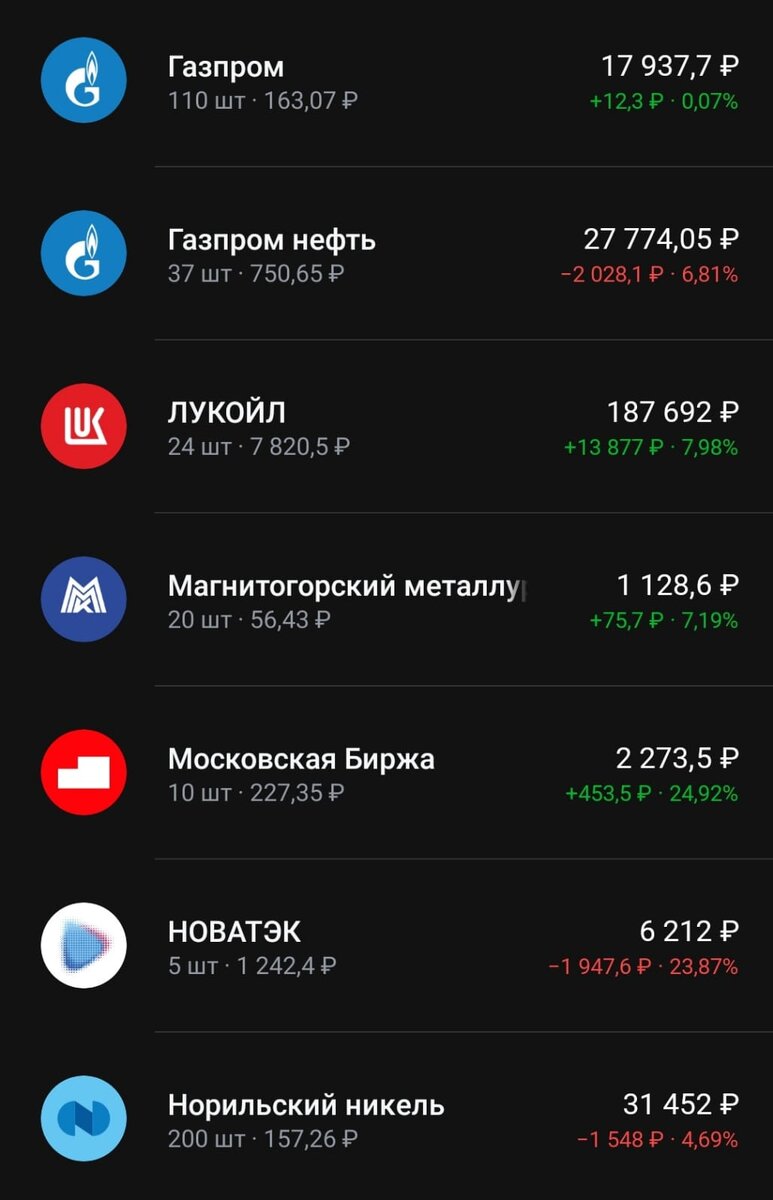
Task: Open Норильский никель via its circular logo
Action: pos(83,1118)
